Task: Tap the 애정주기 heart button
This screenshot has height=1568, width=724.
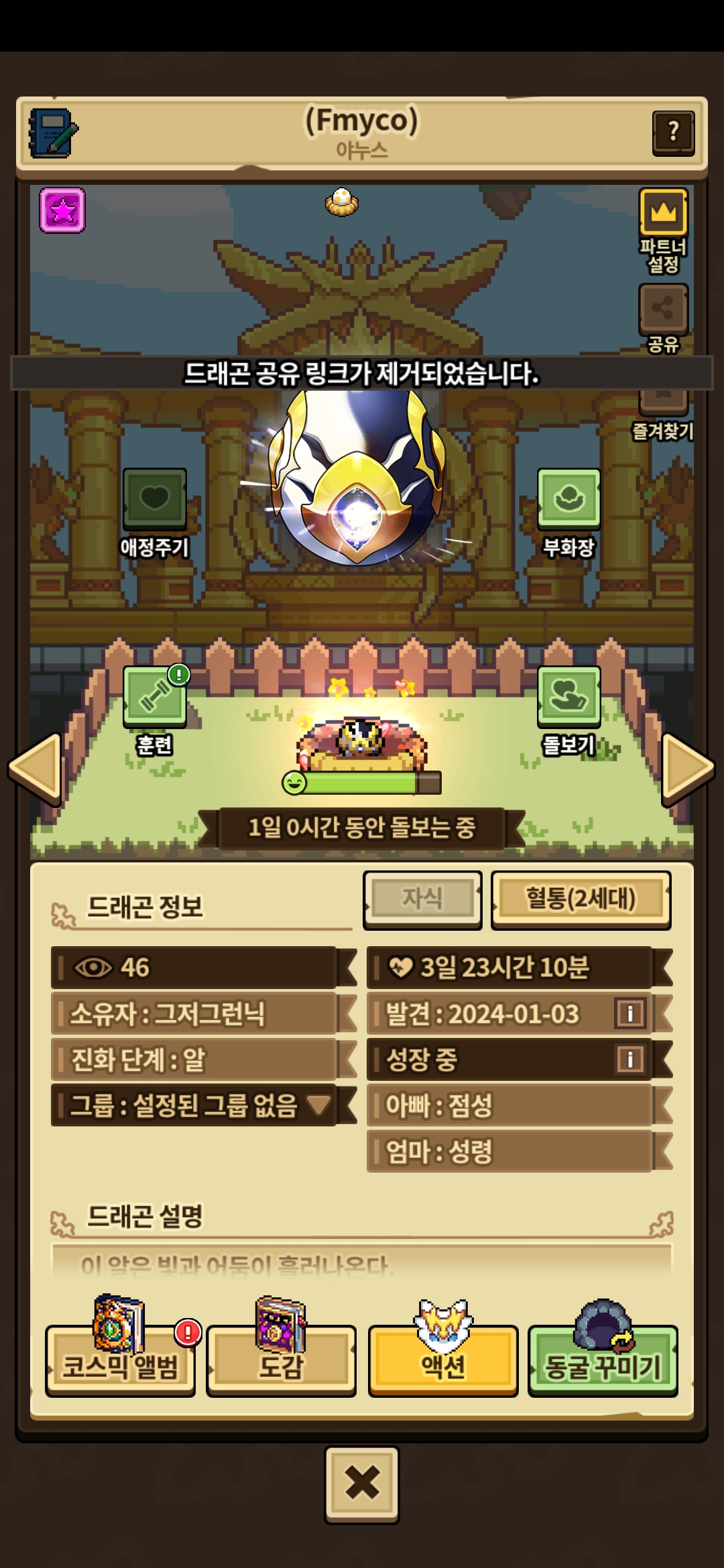Action: (154, 499)
